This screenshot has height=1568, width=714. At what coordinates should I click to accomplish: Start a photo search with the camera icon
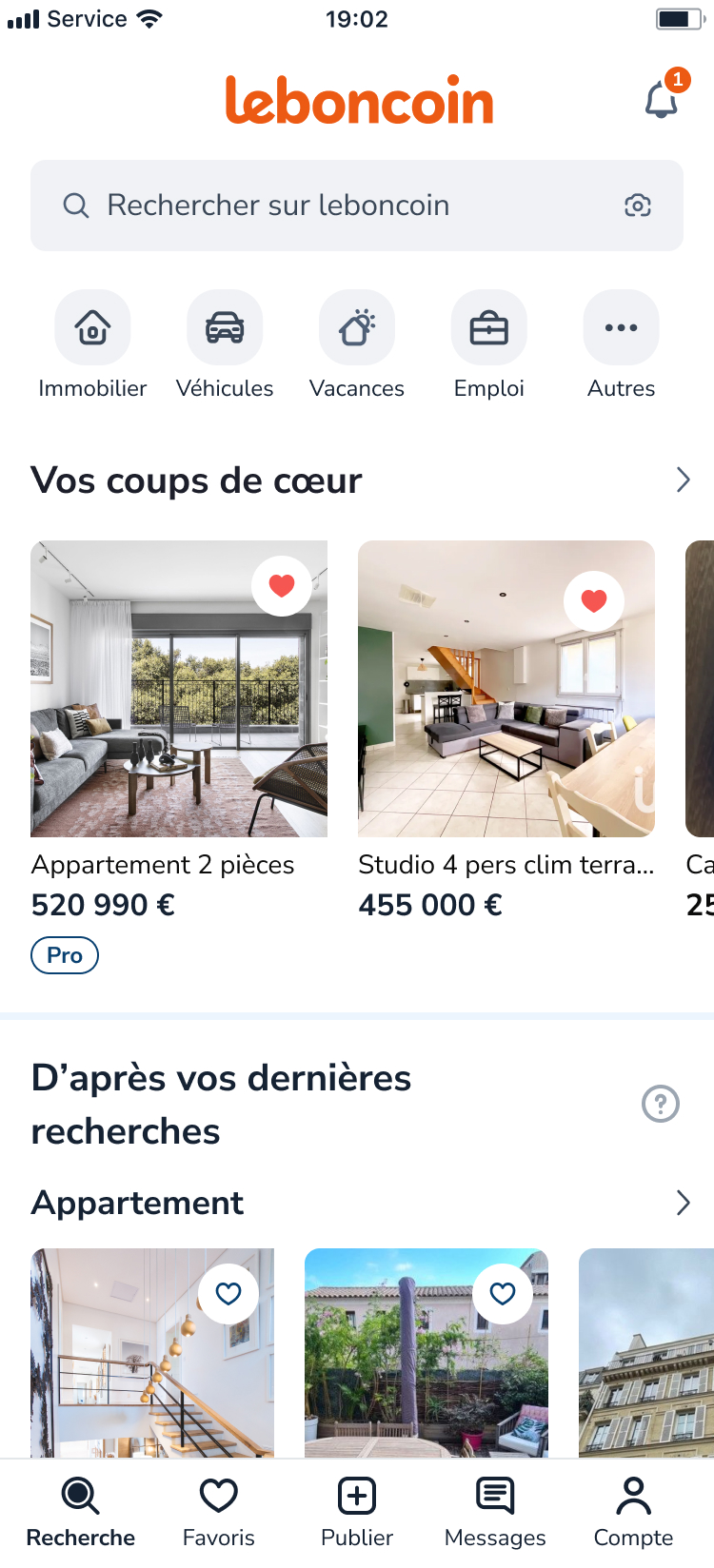coord(637,206)
